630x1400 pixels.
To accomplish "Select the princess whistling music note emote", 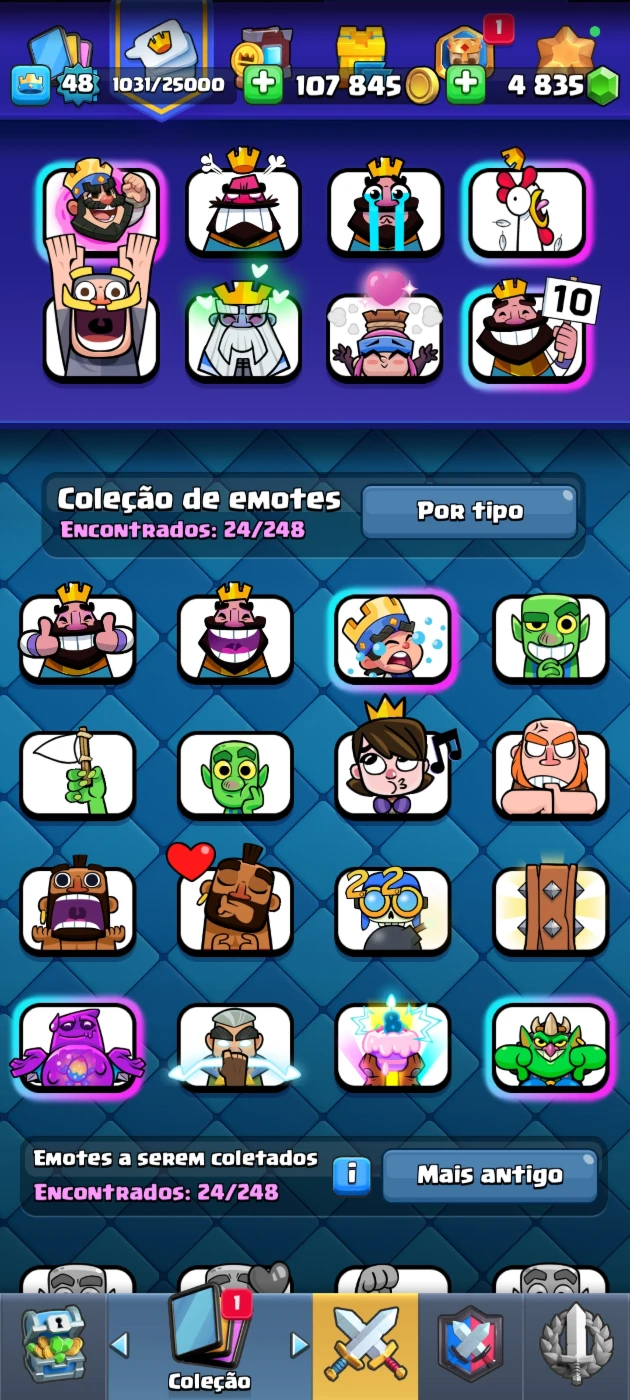I will [x=392, y=773].
